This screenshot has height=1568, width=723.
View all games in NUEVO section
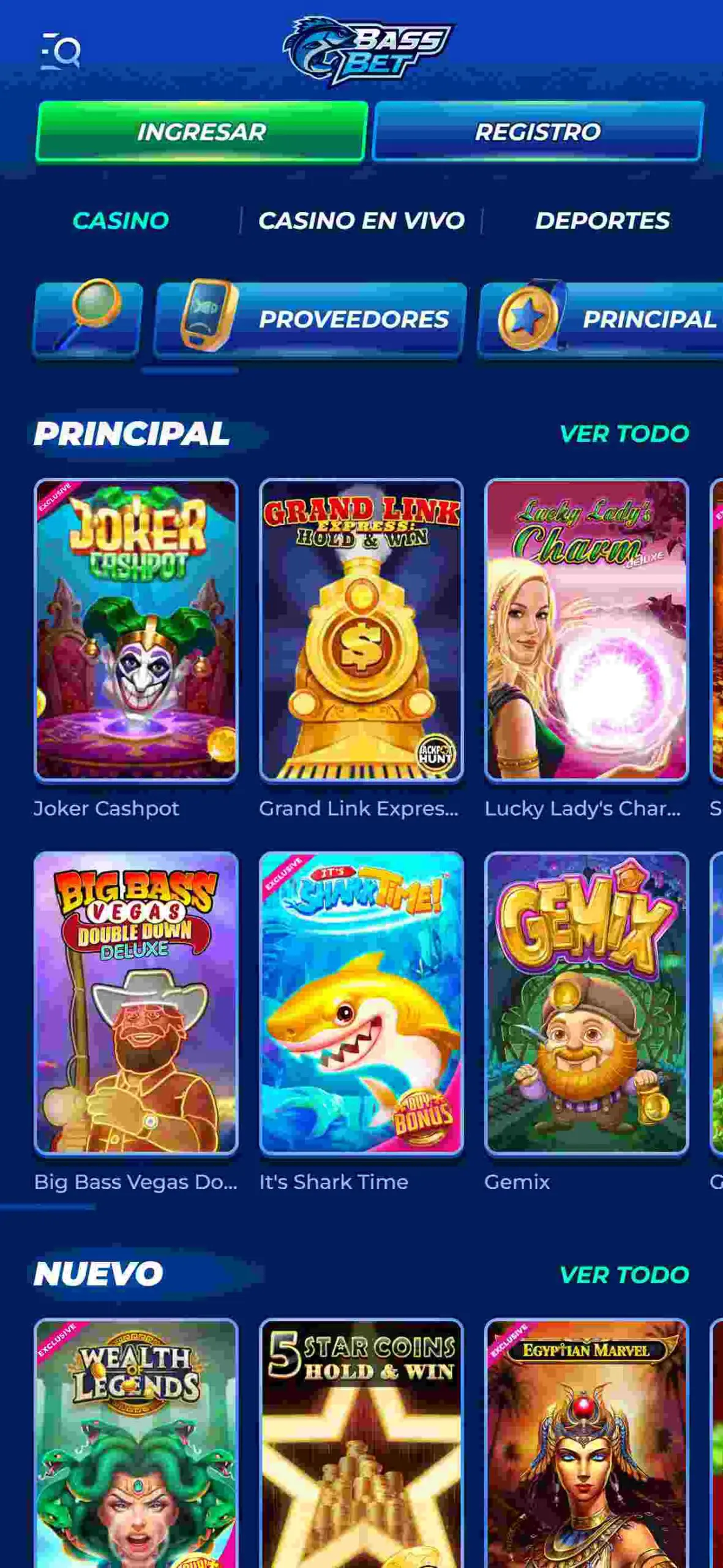pos(623,1275)
